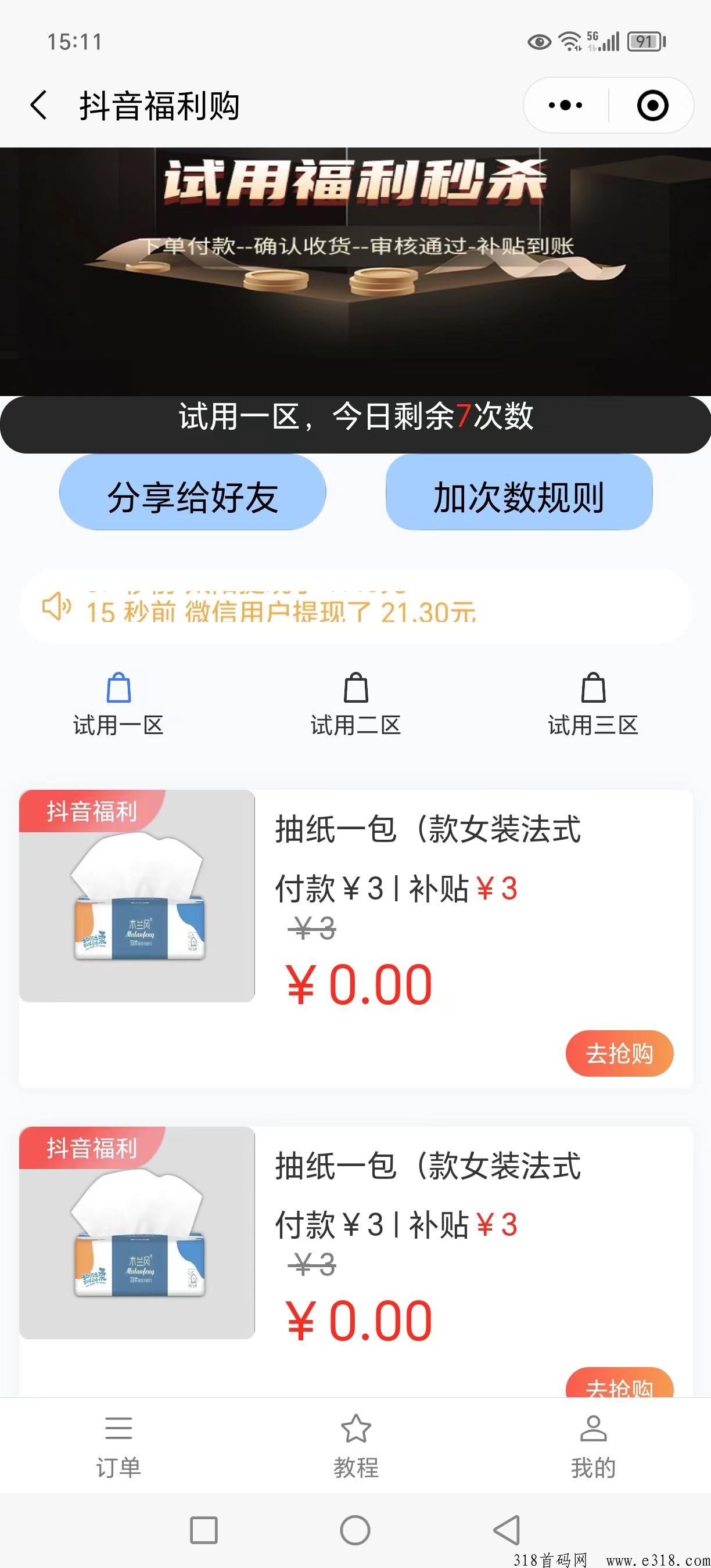Viewport: 711px width, 1568px height.
Task: Close the mini program with the circle icon
Action: (x=652, y=105)
